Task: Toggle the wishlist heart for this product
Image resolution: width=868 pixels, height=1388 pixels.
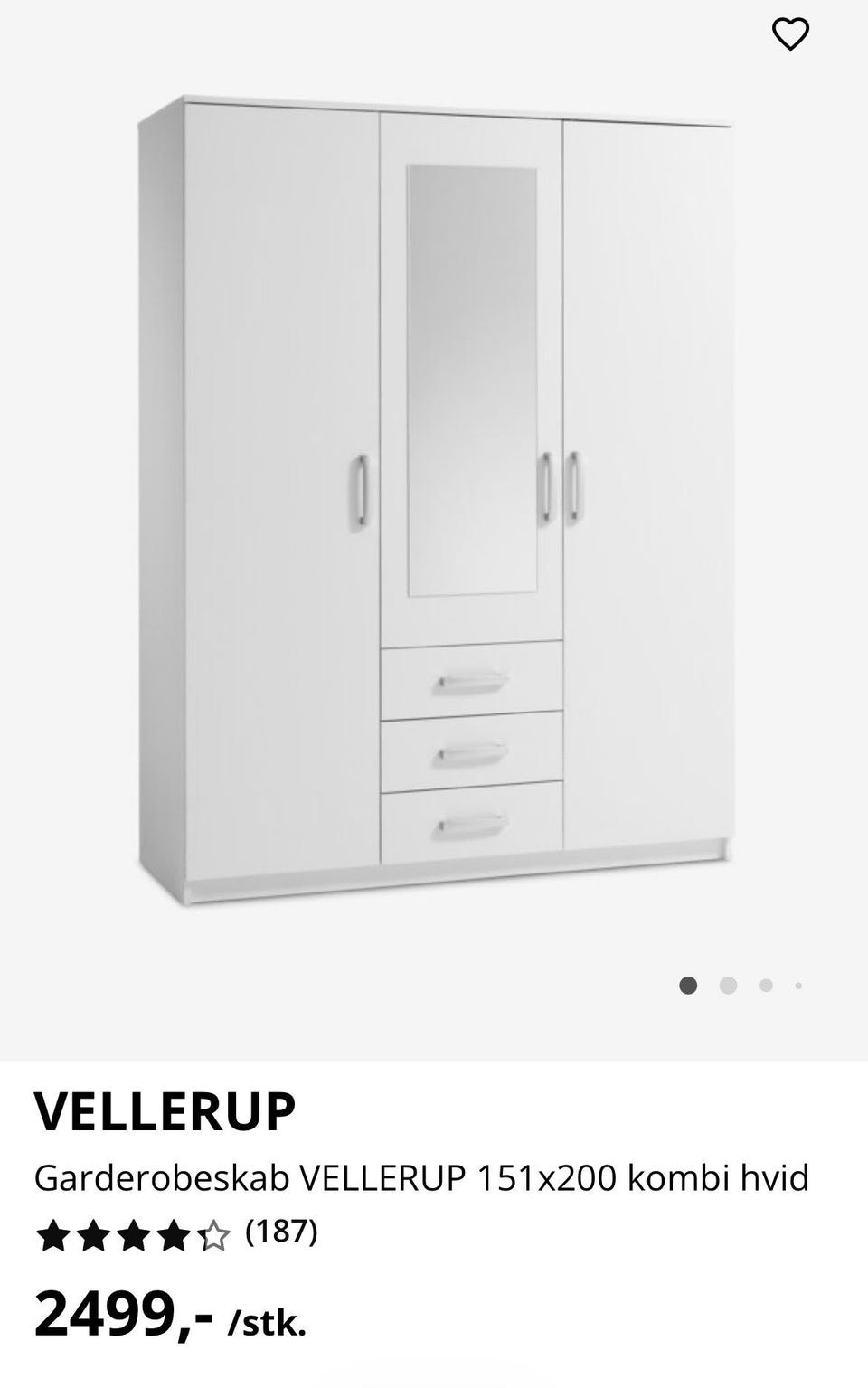Action: coord(791,34)
